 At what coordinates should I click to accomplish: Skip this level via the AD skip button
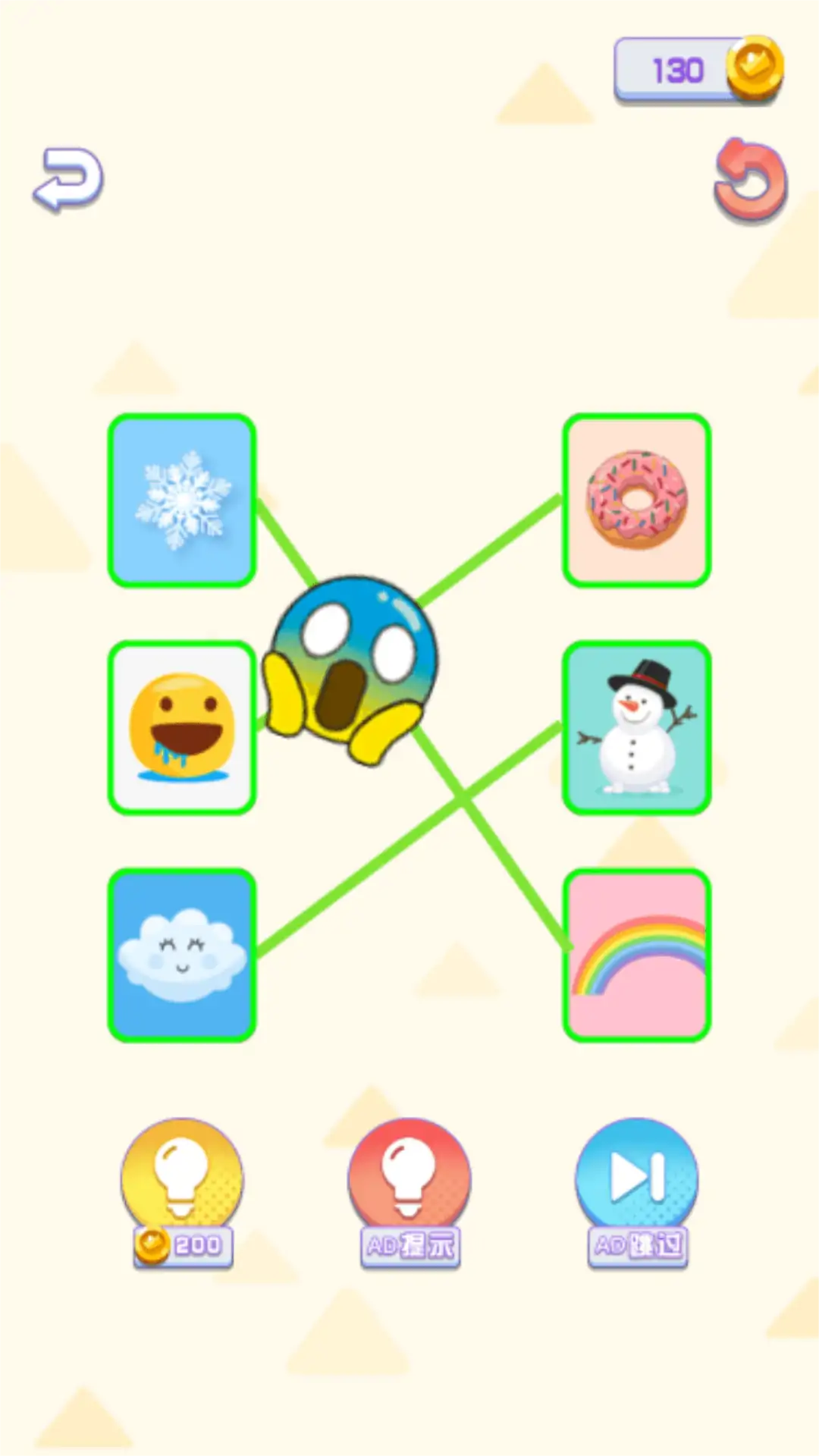(637, 1191)
